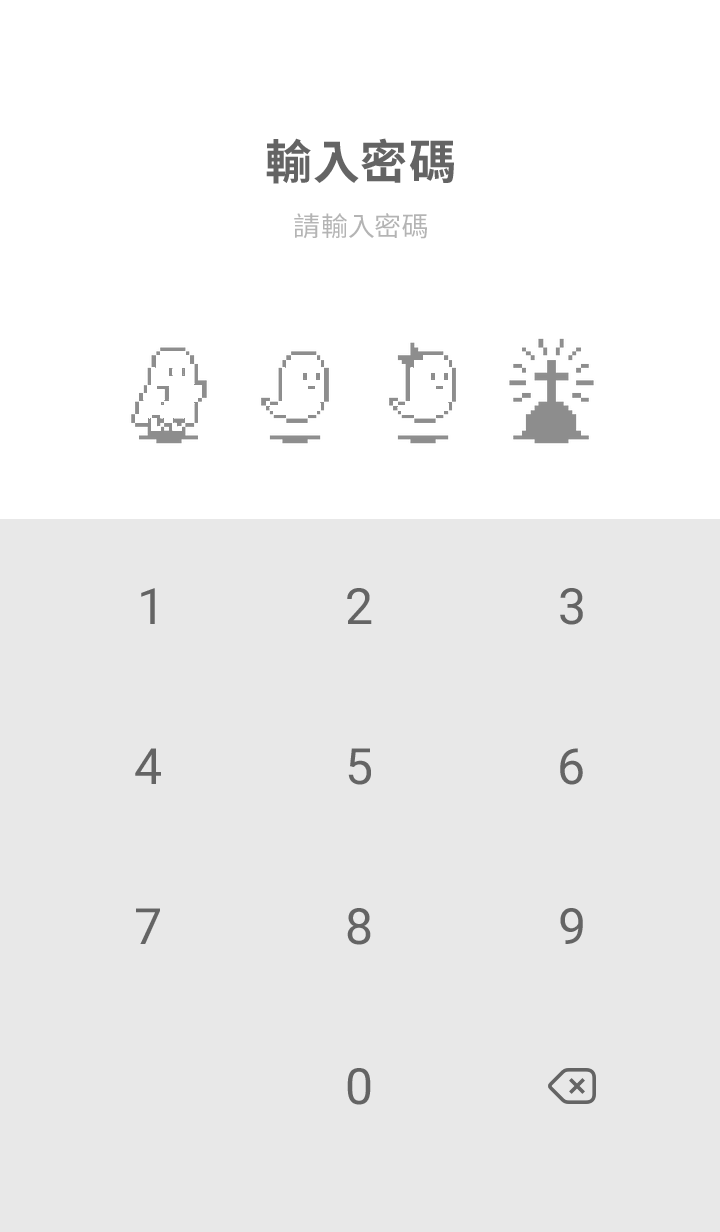The width and height of the screenshot is (720, 1232).
Task: Type digit 3 in the passcode
Action: click(571, 607)
